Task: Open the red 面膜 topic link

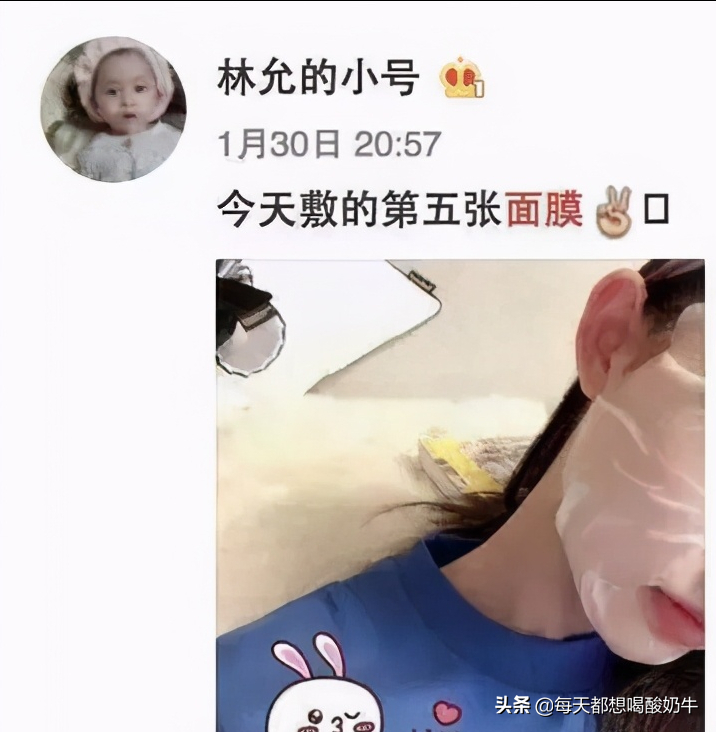Action: click(544, 211)
